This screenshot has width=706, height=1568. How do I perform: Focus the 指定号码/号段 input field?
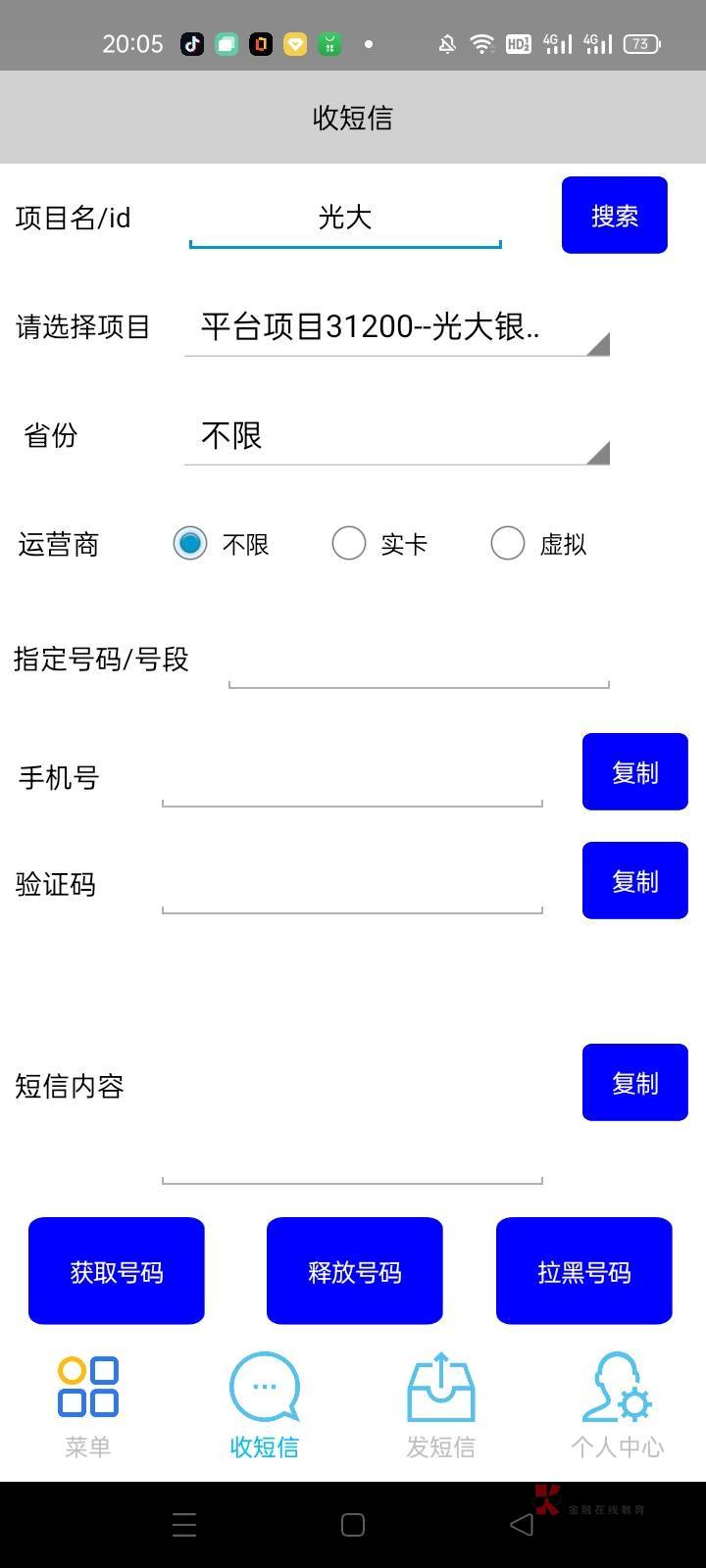(x=419, y=660)
